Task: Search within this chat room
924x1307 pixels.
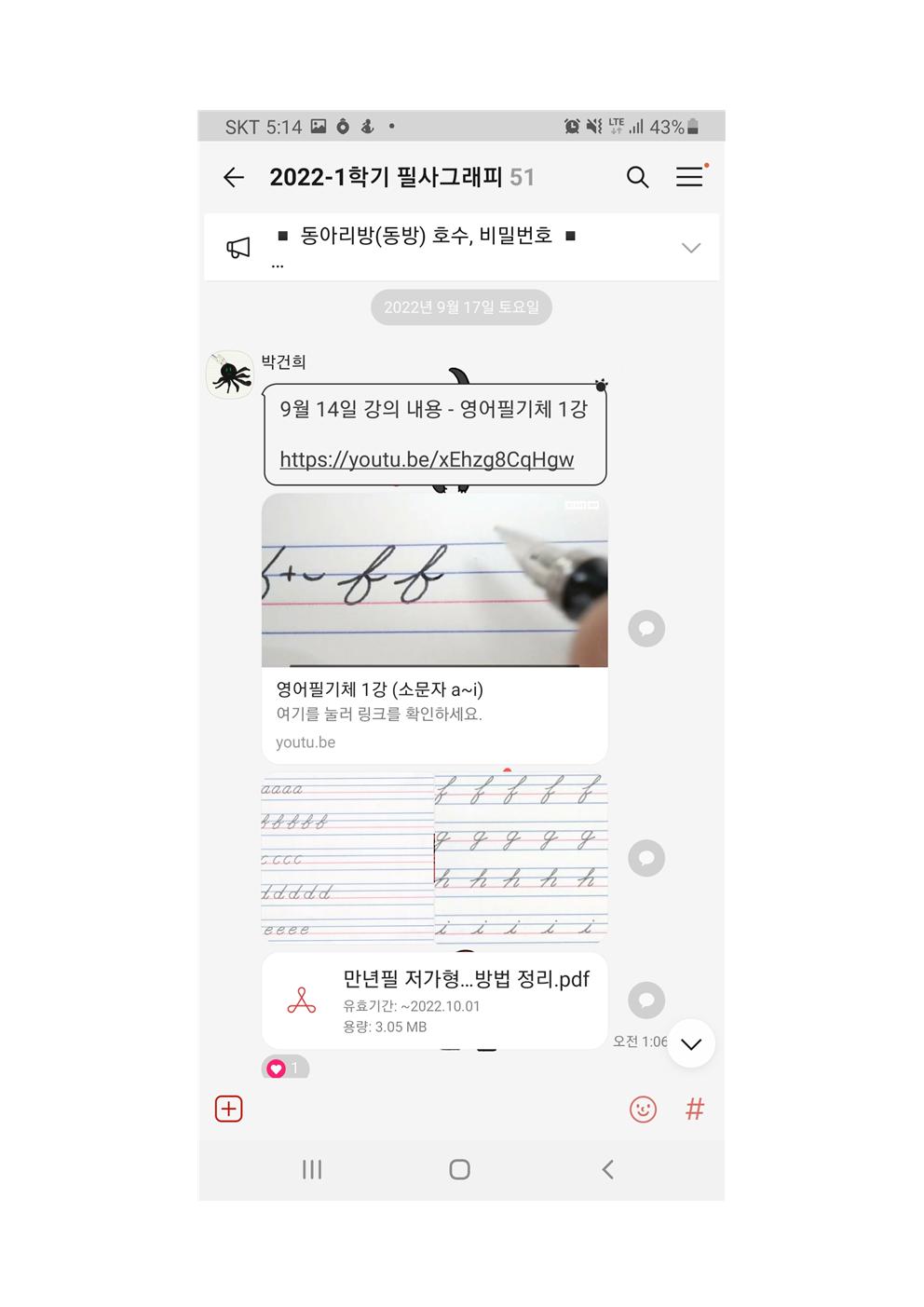Action: click(637, 177)
